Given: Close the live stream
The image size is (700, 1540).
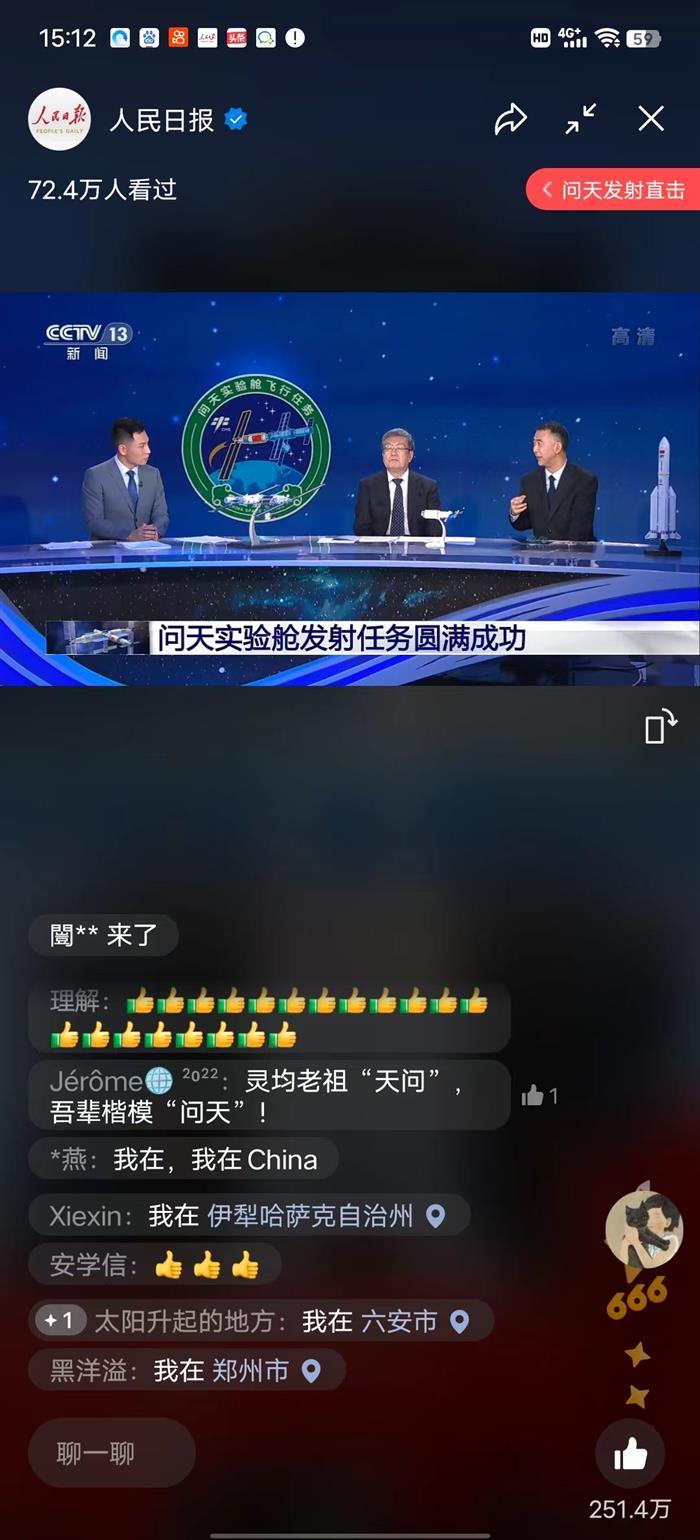Looking at the screenshot, I should [651, 119].
